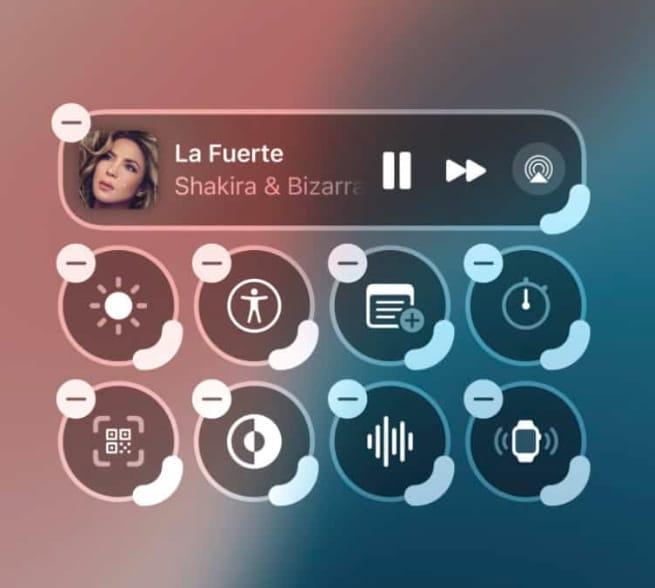
Task: Open the stopwatch control
Action: 524,307
